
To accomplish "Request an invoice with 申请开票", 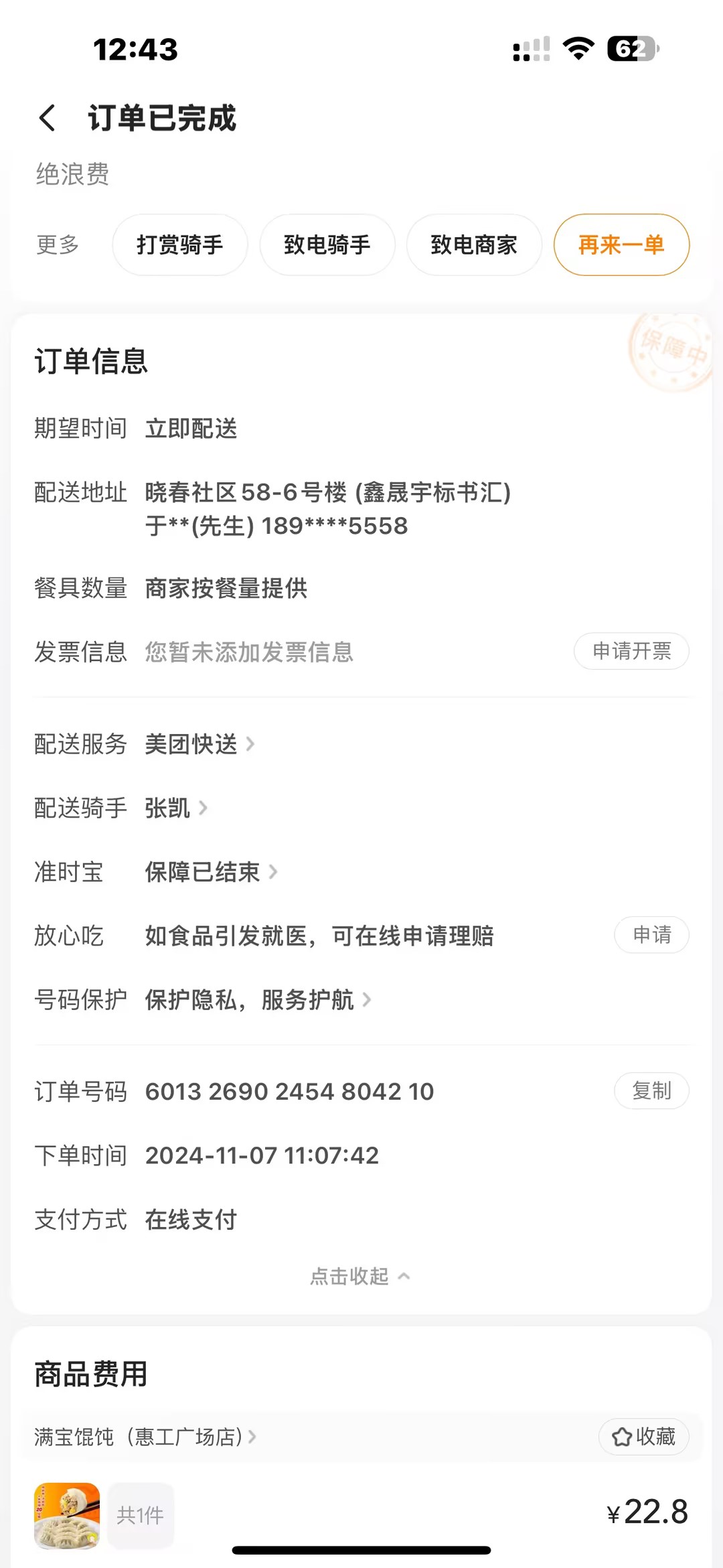I will [631, 651].
